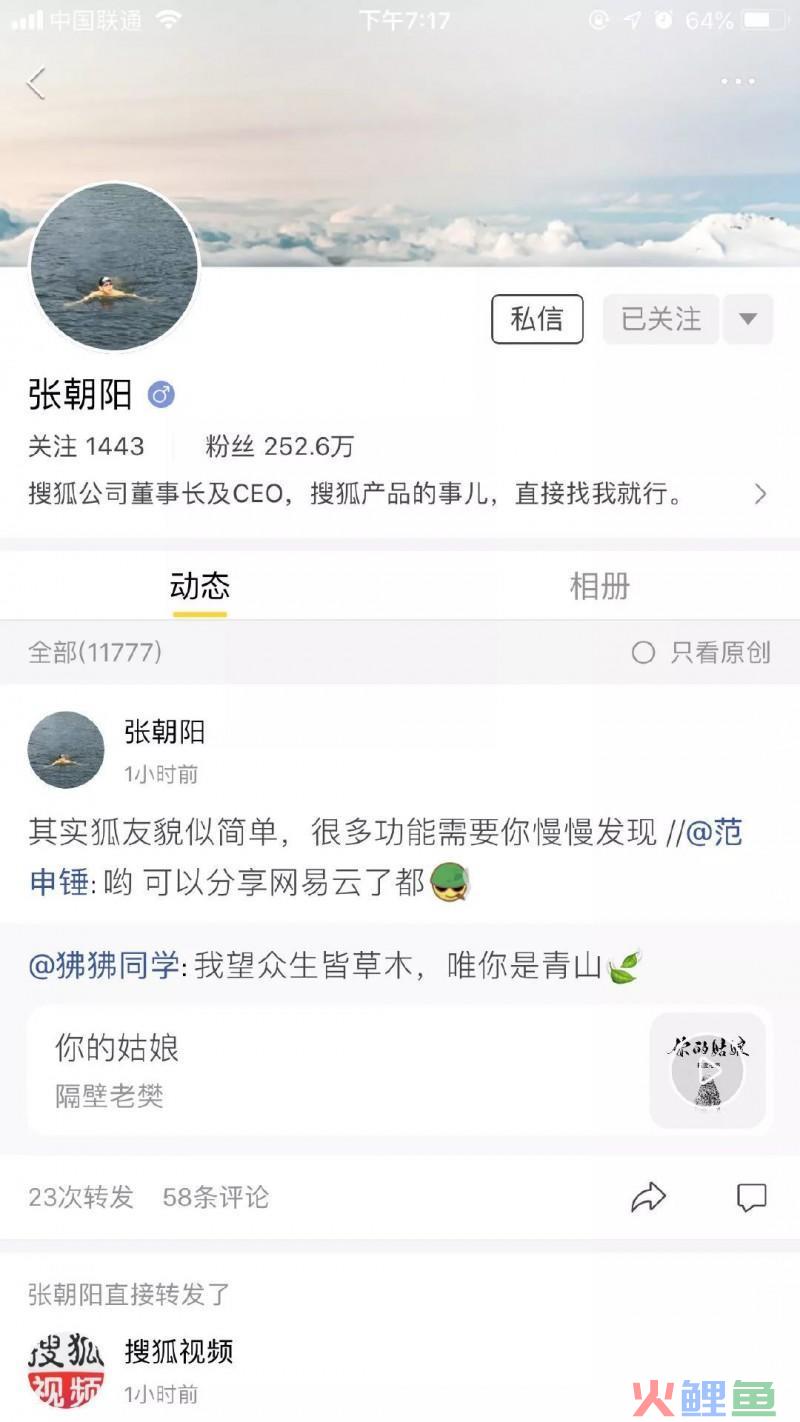Enable the 只看原创 originals-only filter
The height and width of the screenshot is (1422, 800).
pyautogui.click(x=701, y=653)
